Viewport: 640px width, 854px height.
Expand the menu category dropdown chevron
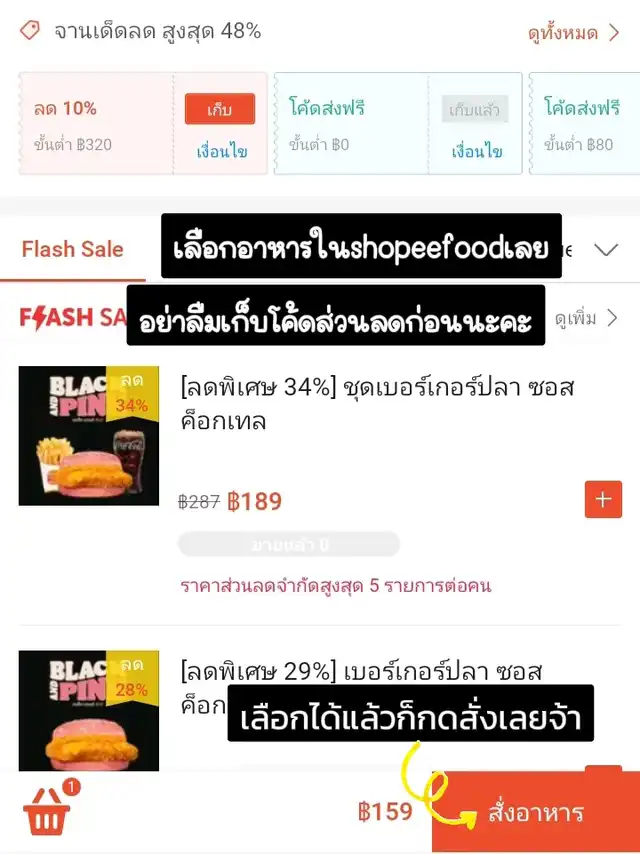(x=606, y=249)
